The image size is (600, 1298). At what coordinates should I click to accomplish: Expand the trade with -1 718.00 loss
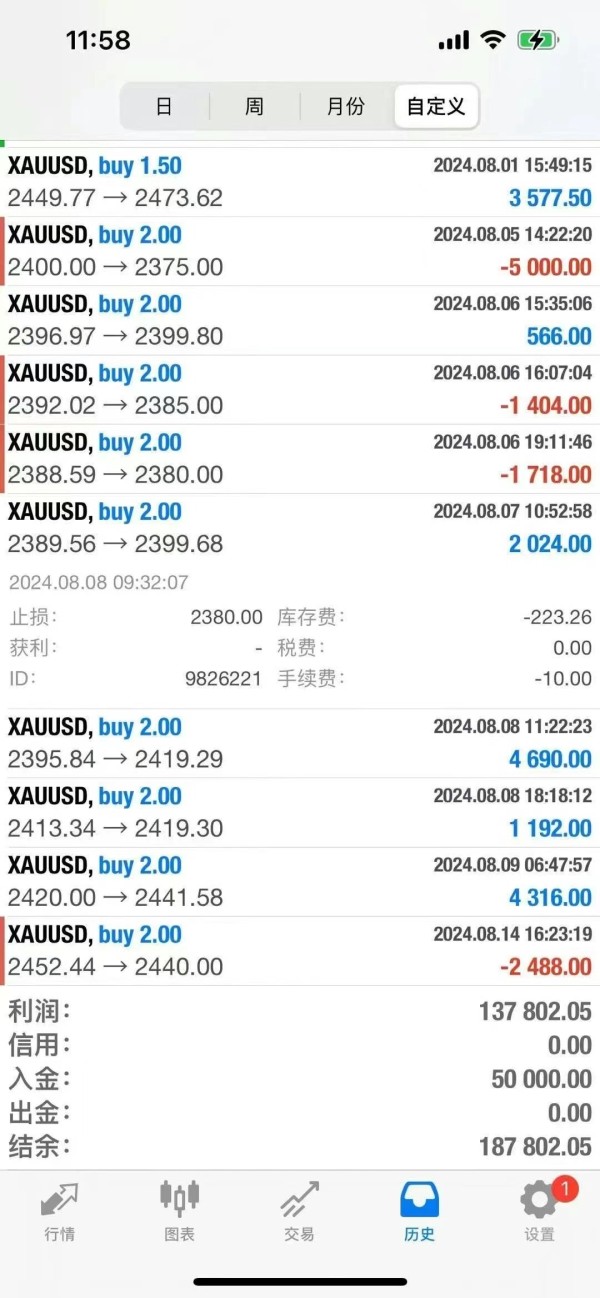tap(300, 458)
